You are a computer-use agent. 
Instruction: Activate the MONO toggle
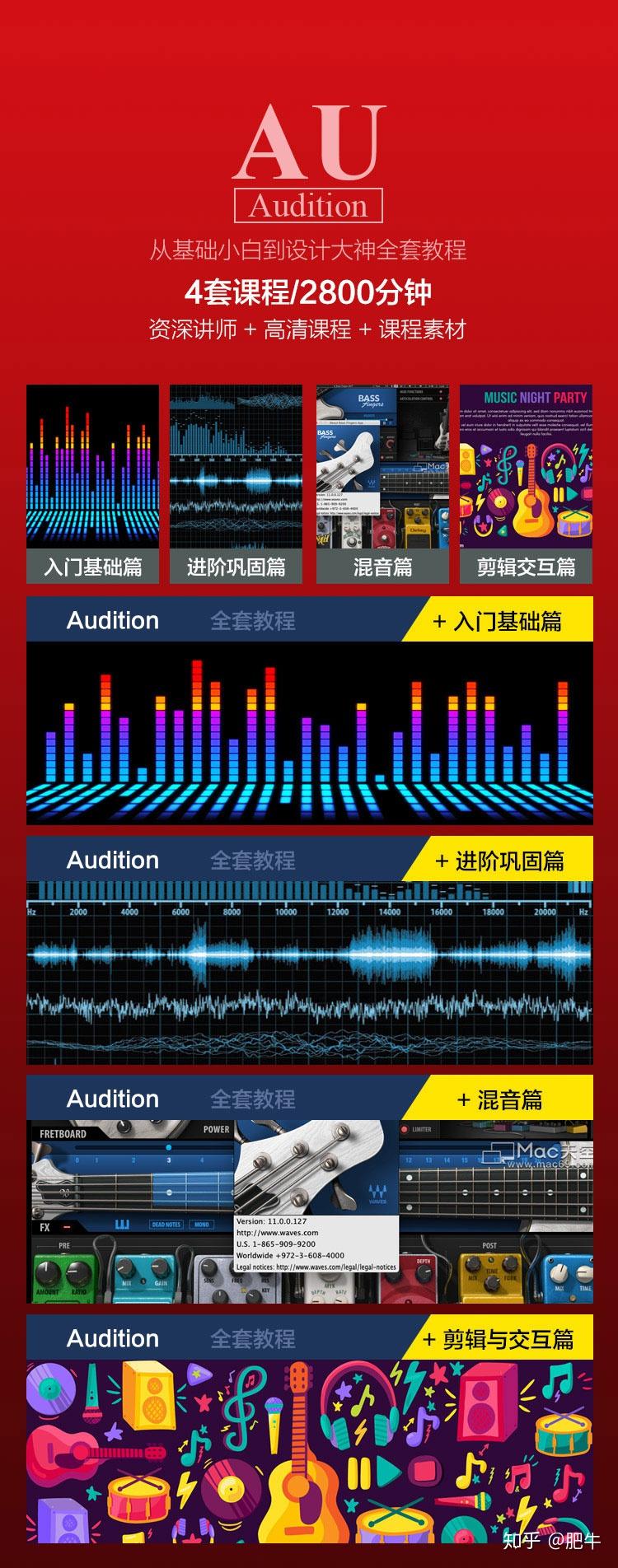(x=202, y=1225)
